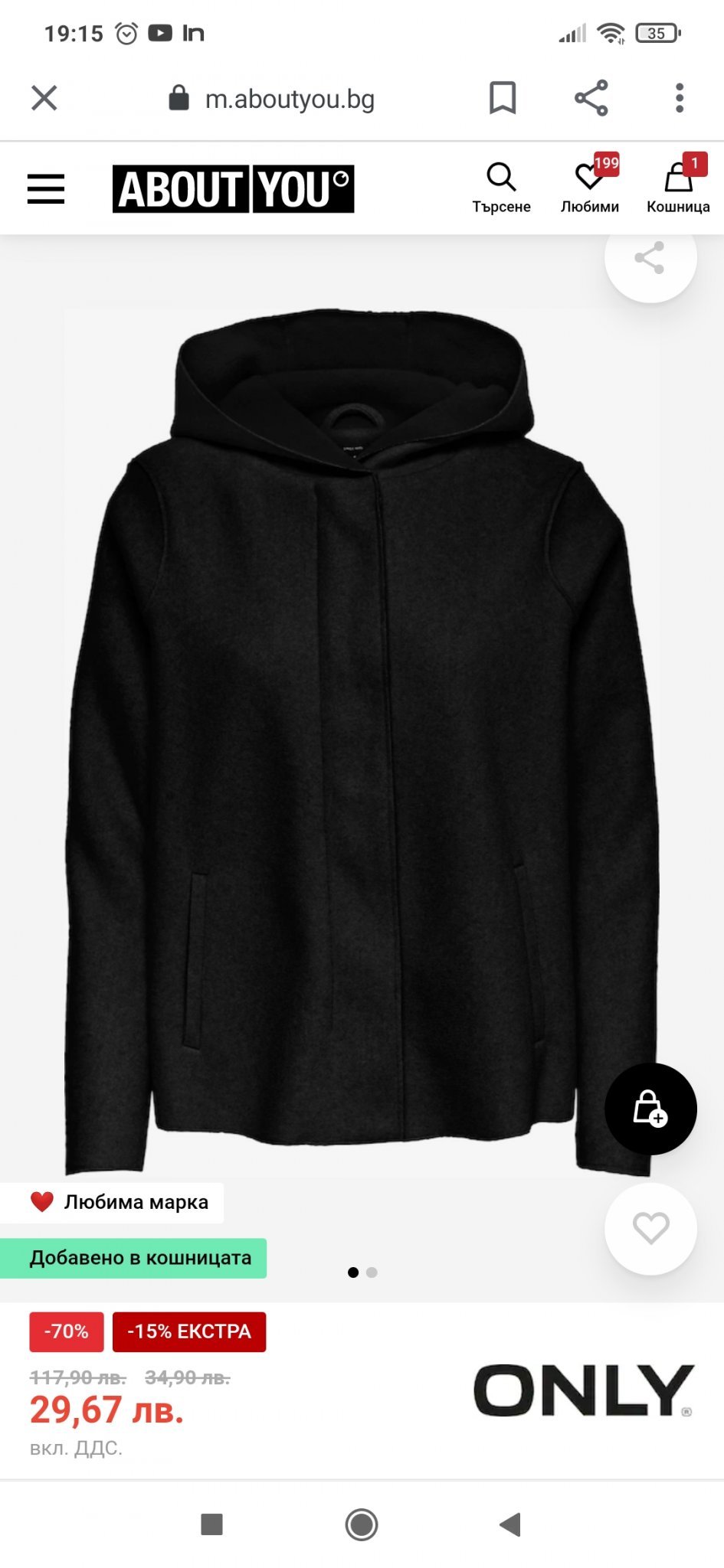Open the hamburger navigation menu
Image resolution: width=724 pixels, height=1568 pixels.
(46, 188)
